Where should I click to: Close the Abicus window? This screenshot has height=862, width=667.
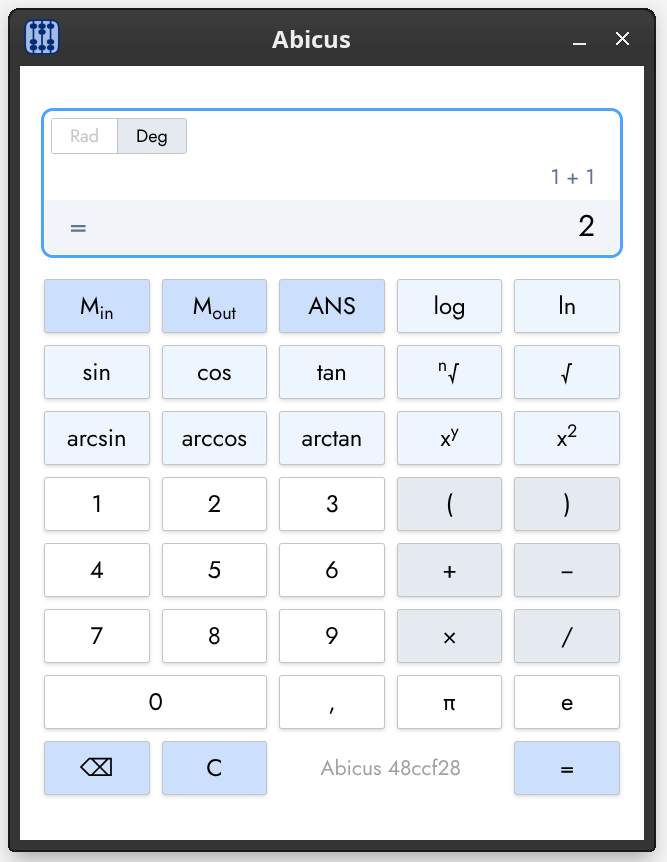[x=622, y=39]
